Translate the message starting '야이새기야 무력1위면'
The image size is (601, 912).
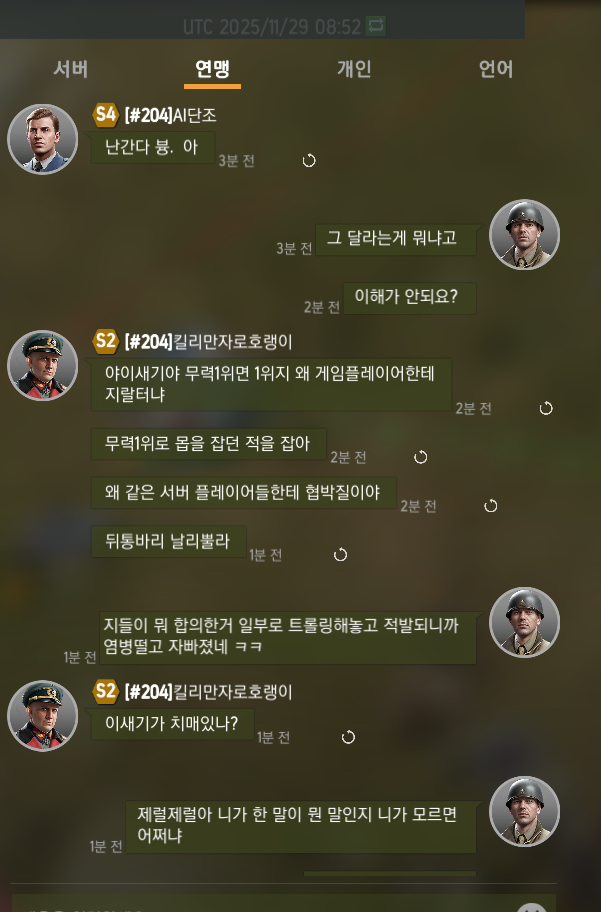tap(546, 408)
